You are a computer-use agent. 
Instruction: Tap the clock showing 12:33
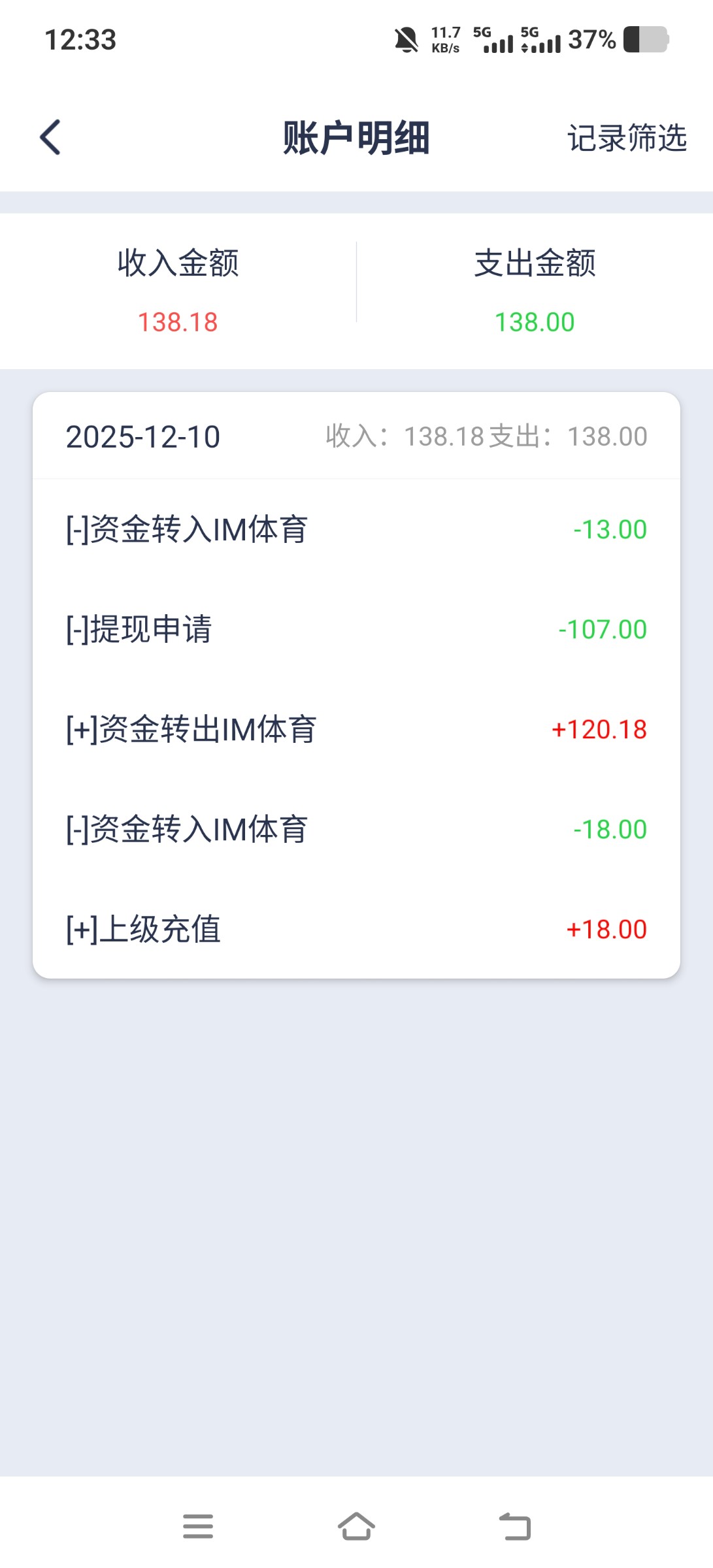coord(80,41)
